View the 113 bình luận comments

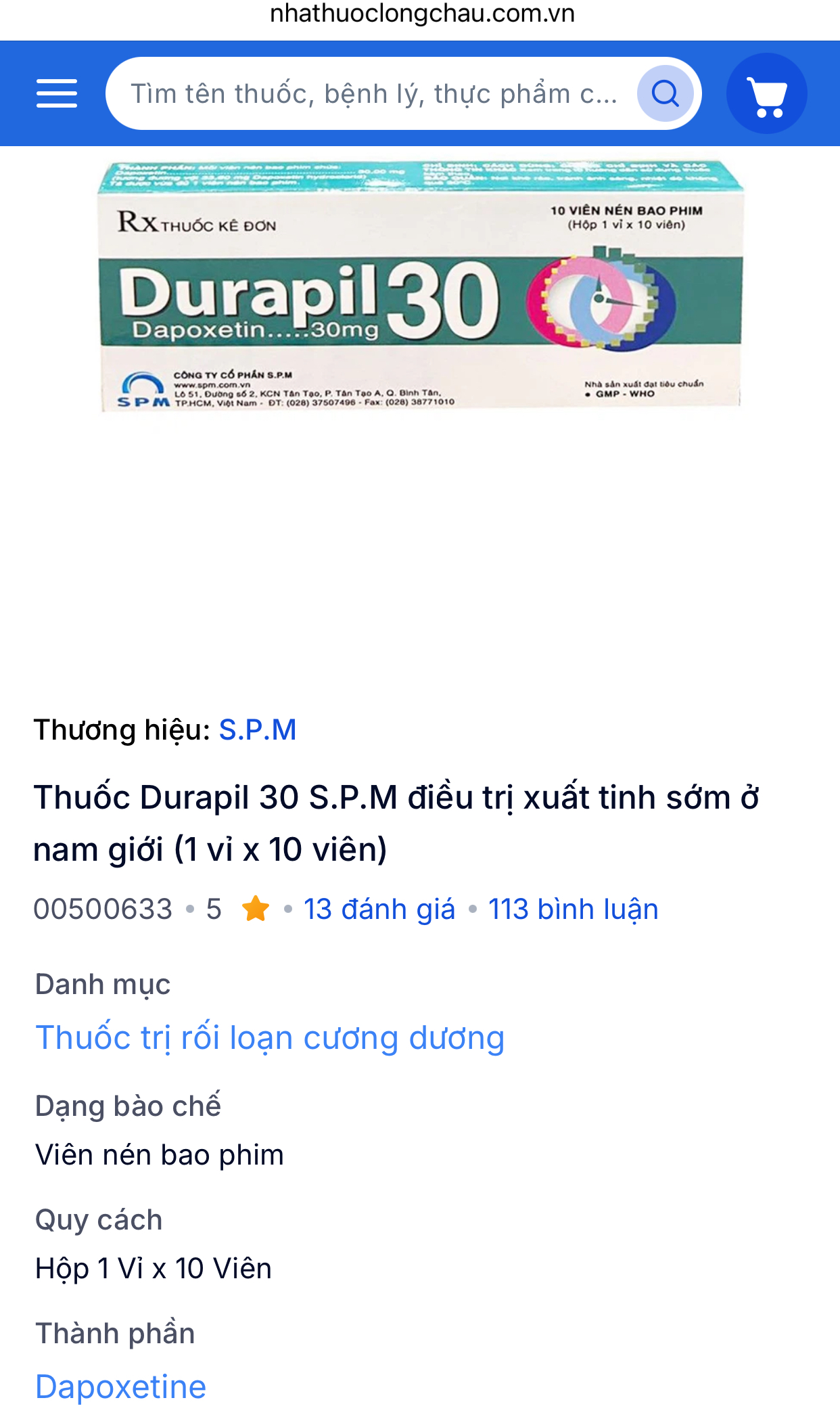pyautogui.click(x=573, y=909)
